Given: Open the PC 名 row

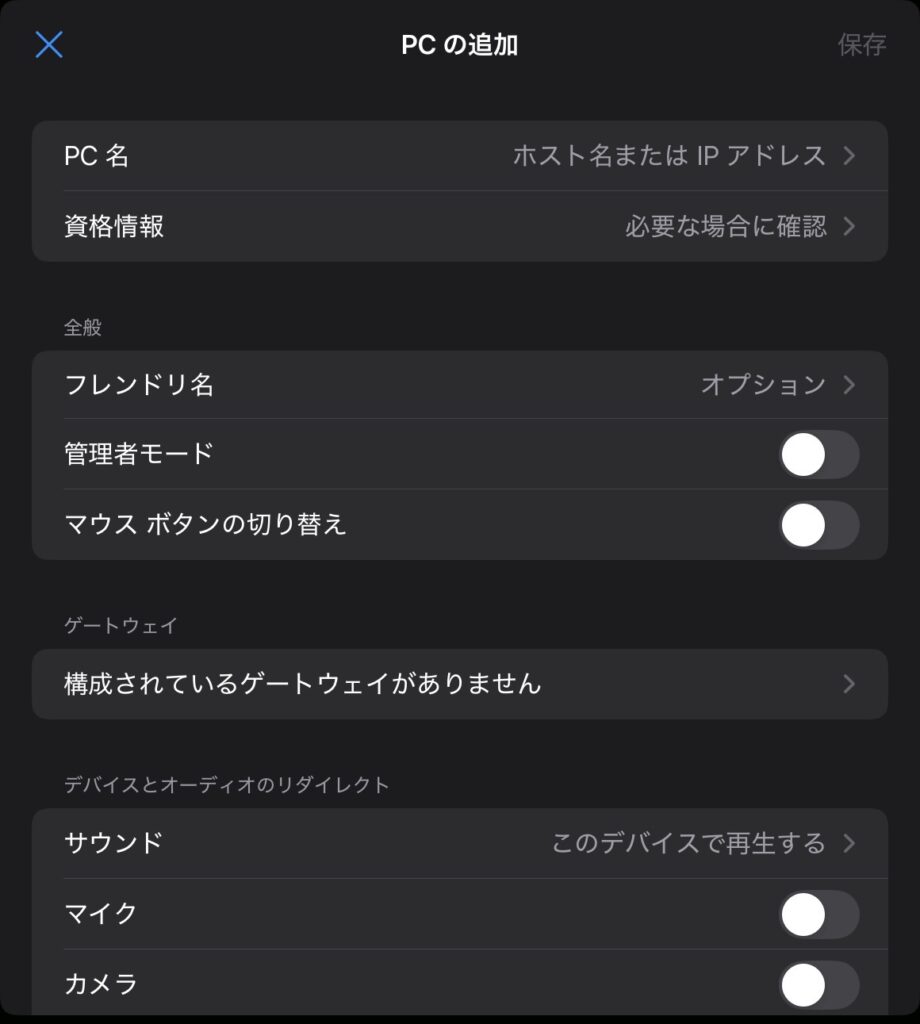Looking at the screenshot, I should 460,156.
